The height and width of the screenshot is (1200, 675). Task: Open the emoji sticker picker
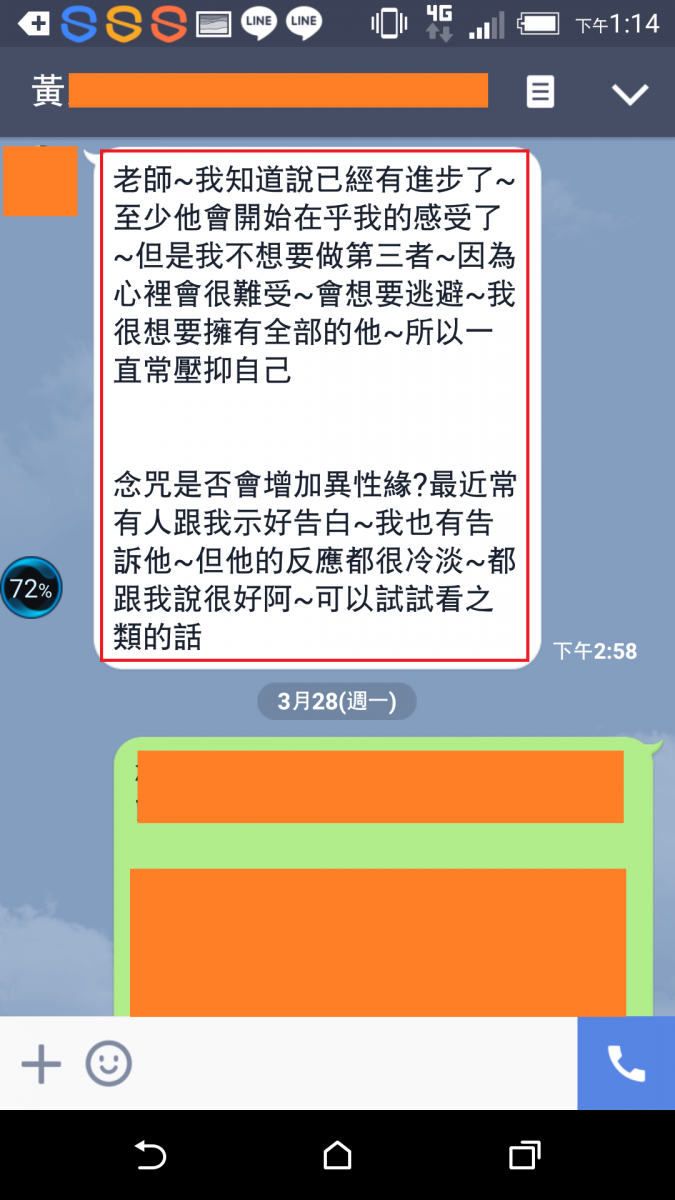pos(108,1064)
